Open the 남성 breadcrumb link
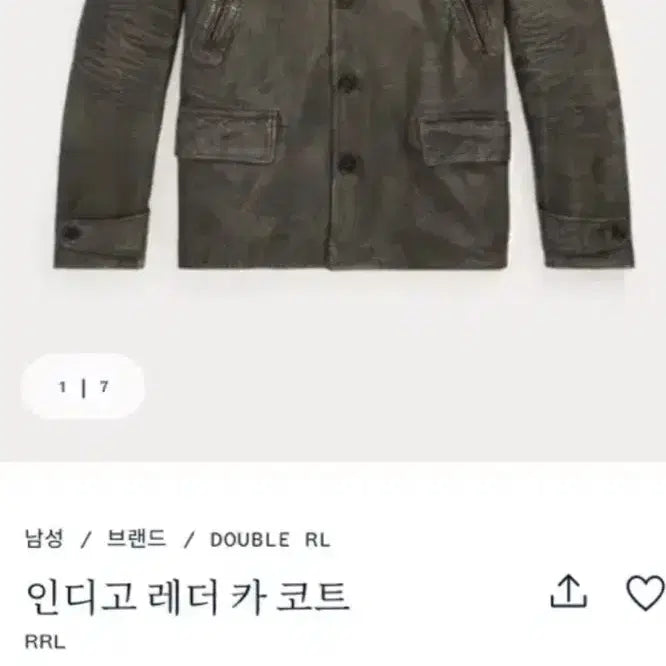The height and width of the screenshot is (666, 666). point(44,539)
